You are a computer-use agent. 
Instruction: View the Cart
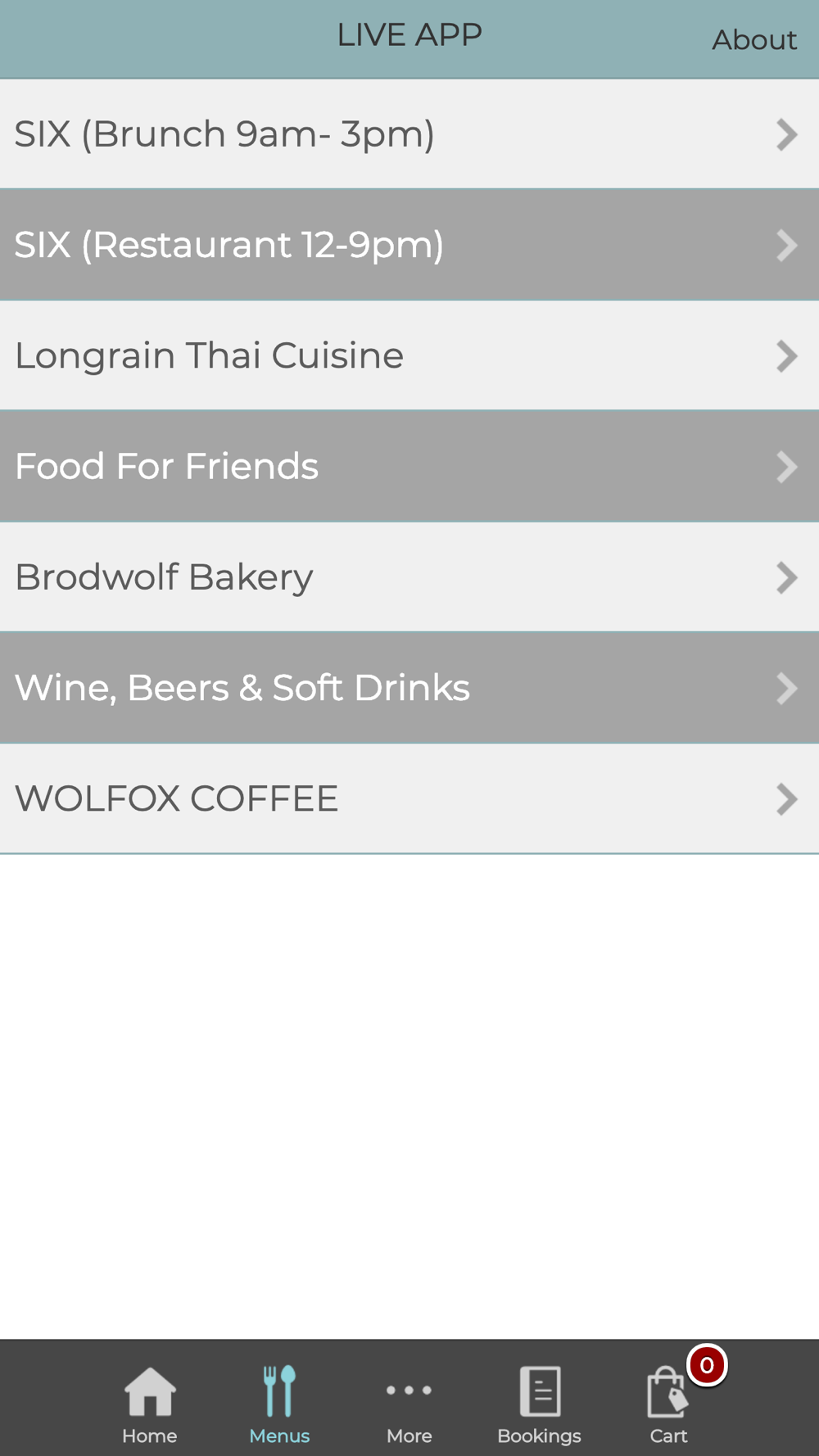(669, 1404)
